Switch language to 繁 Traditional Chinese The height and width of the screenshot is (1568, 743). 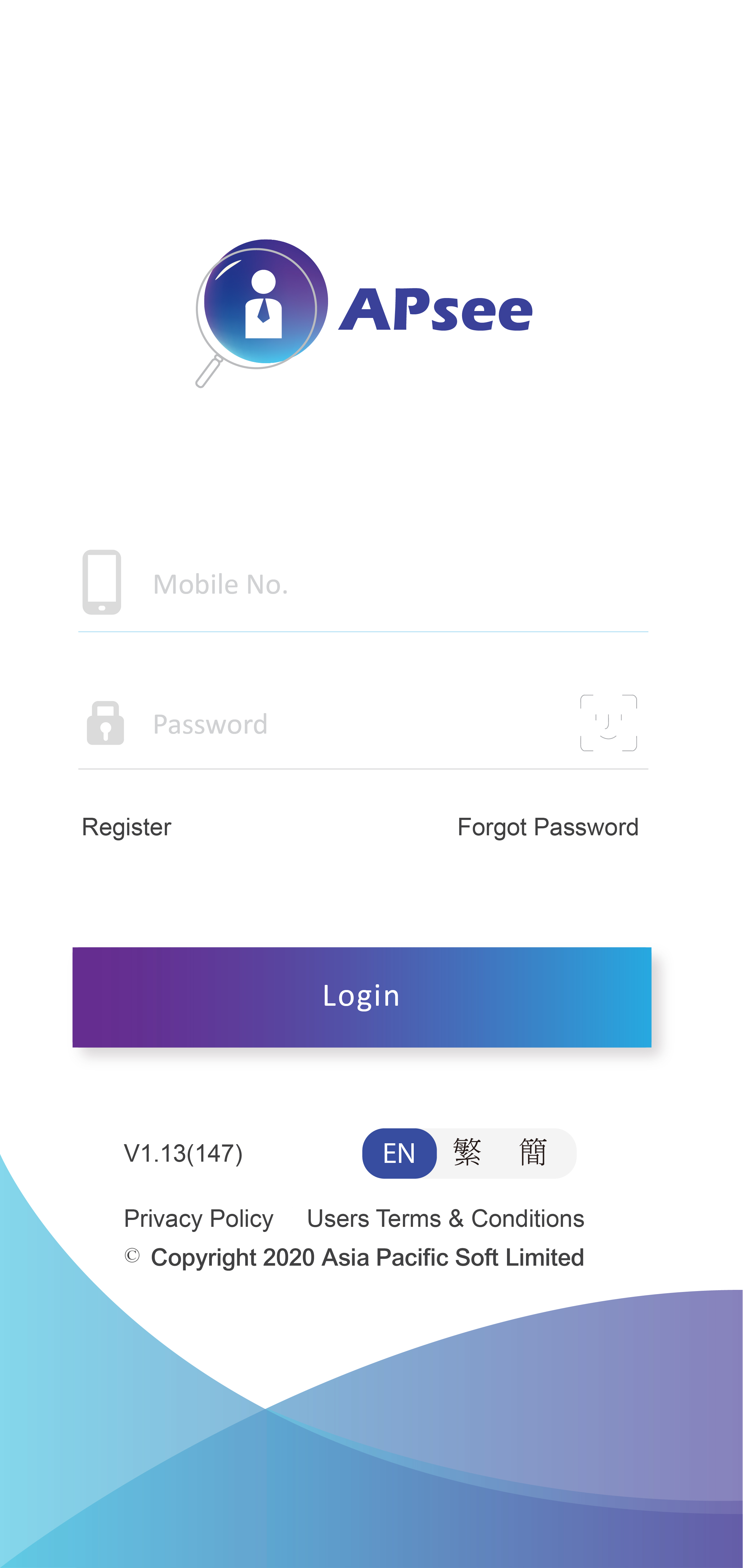pos(467,1153)
